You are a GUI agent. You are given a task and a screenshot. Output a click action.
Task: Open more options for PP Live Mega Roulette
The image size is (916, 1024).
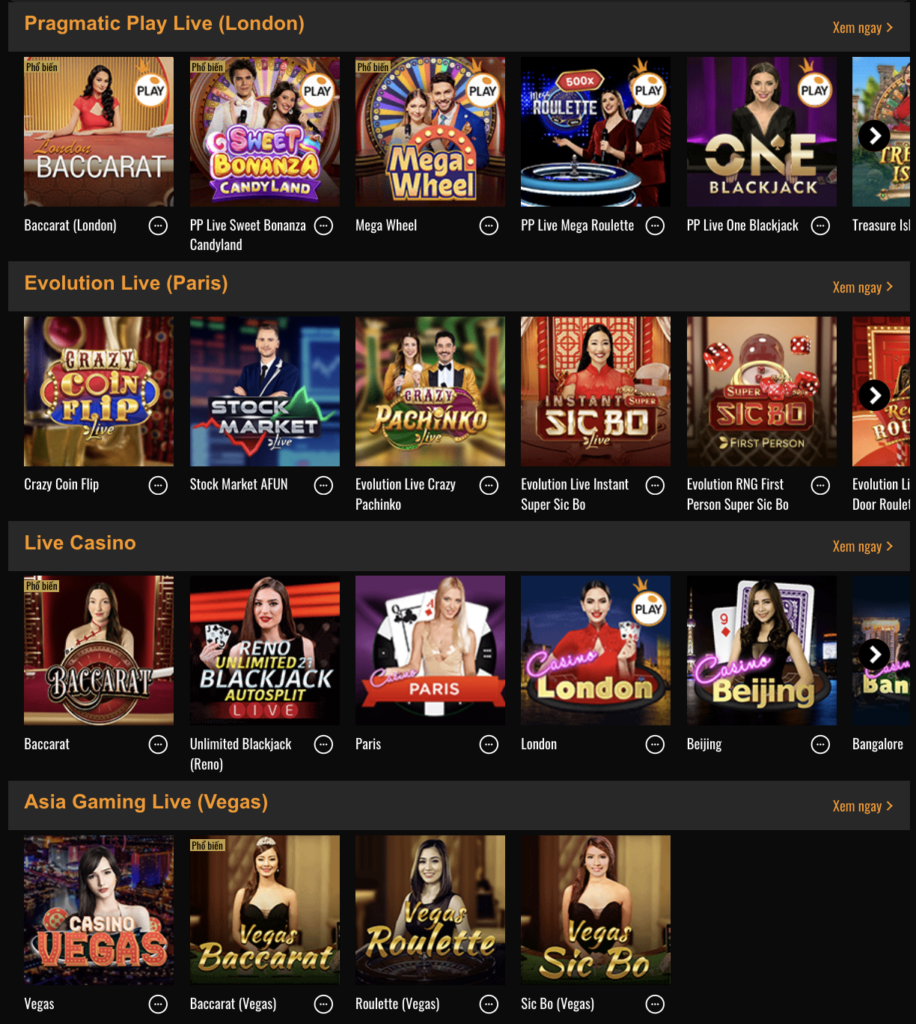pyautogui.click(x=655, y=226)
